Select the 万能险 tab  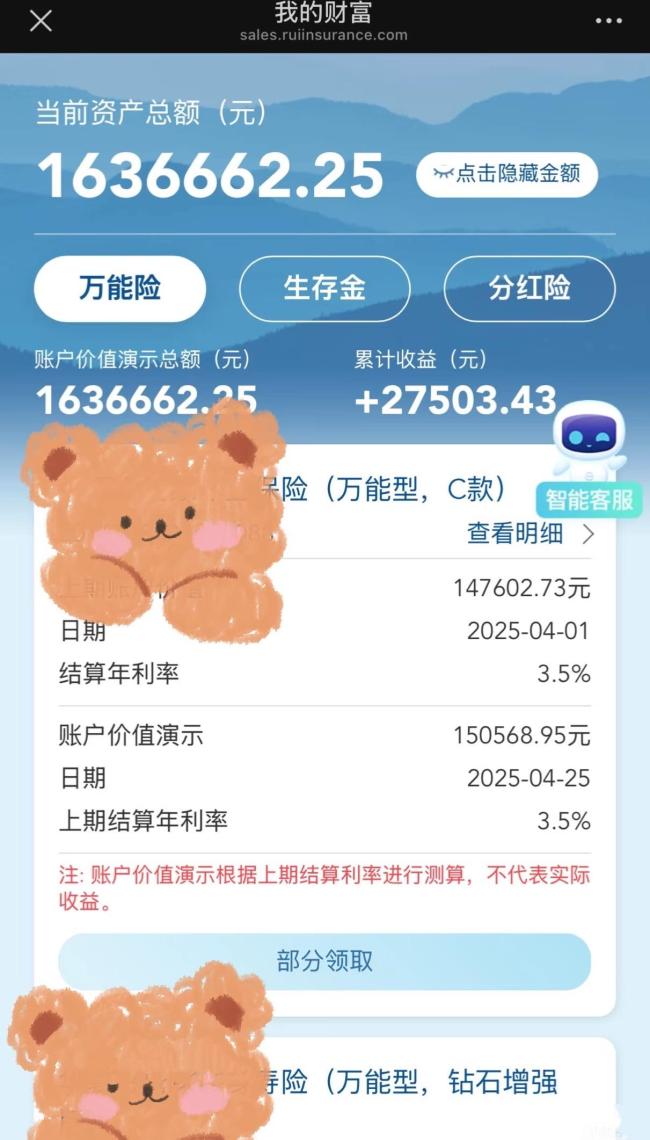pyautogui.click(x=120, y=289)
